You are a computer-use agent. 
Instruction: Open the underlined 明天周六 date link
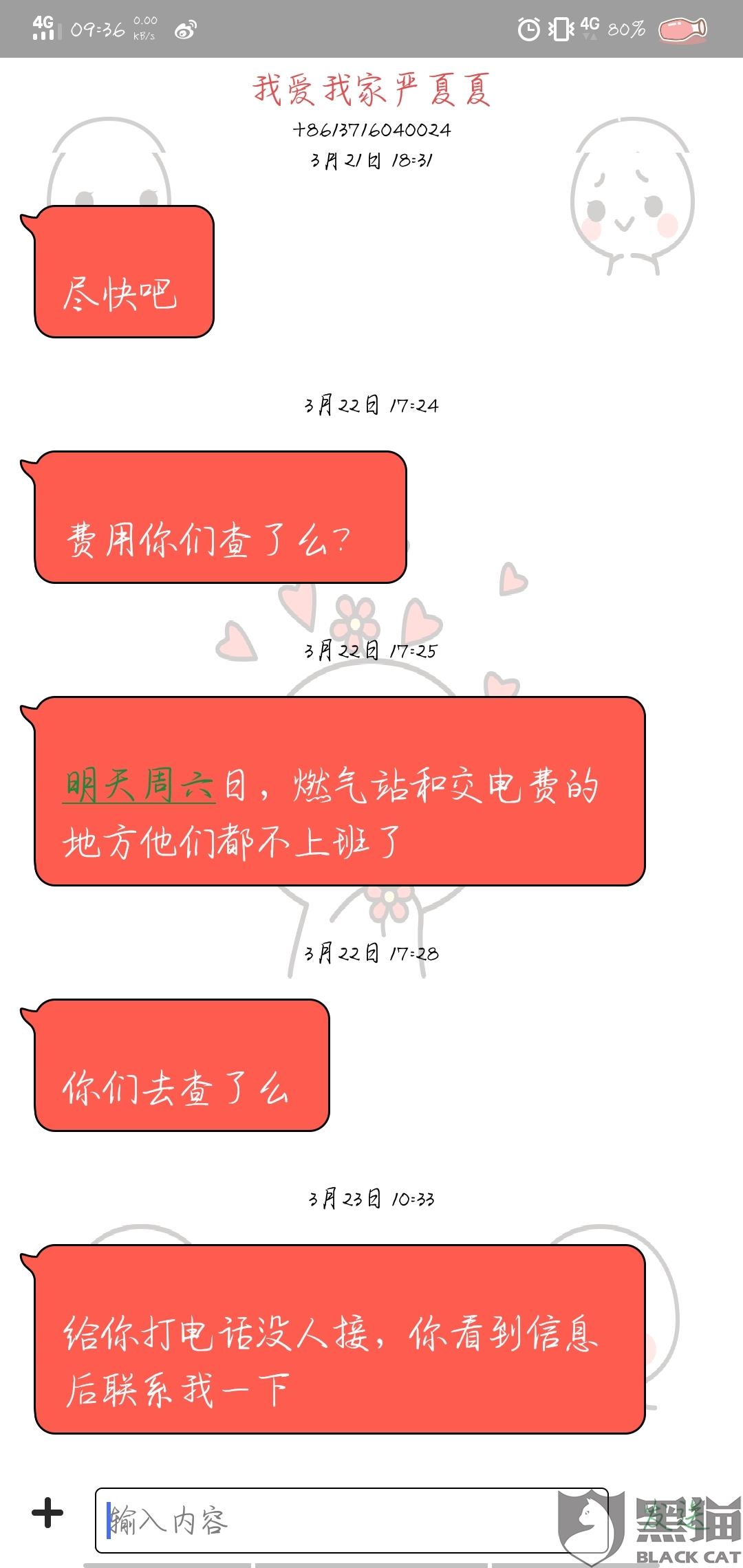coord(140,785)
